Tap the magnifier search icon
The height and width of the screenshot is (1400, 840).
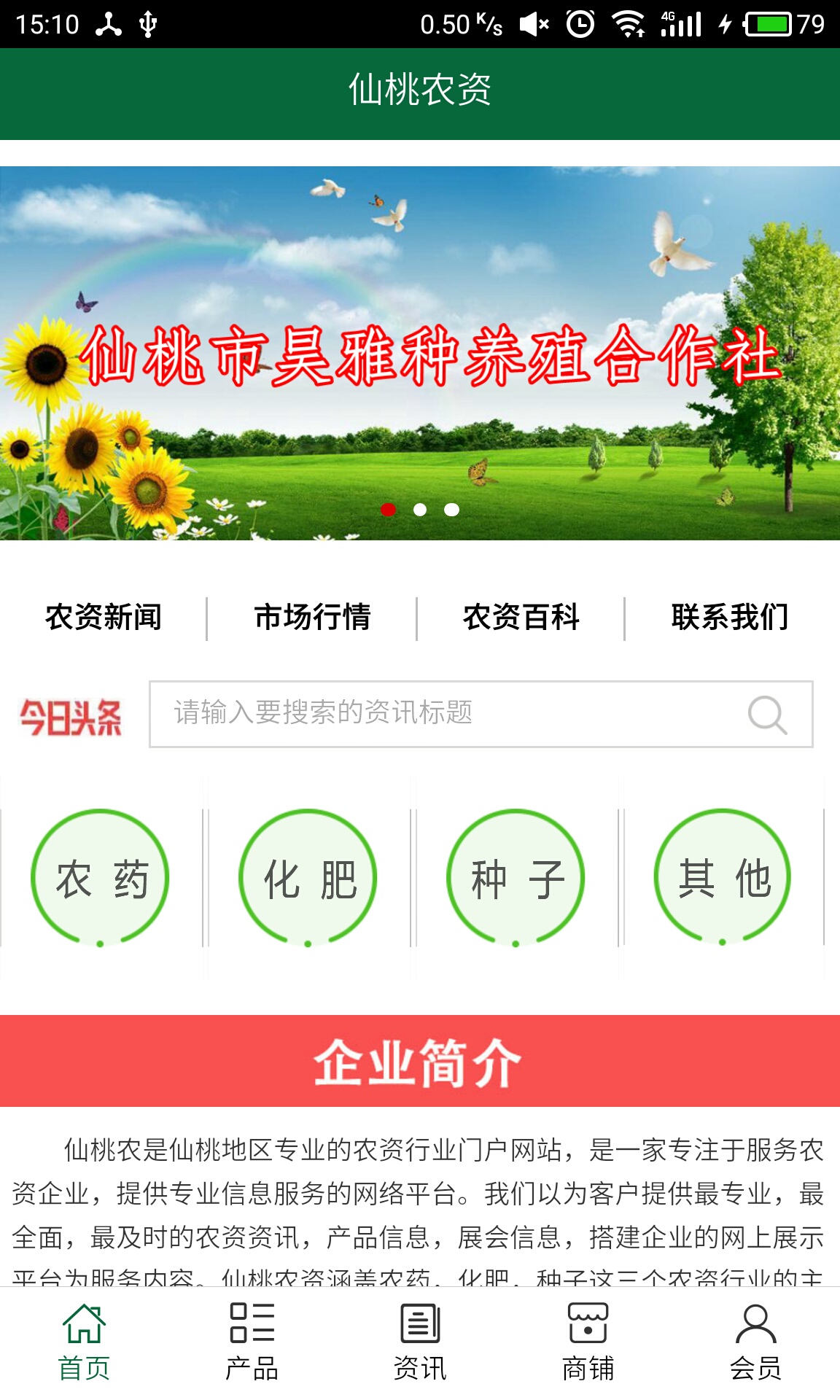(x=767, y=715)
